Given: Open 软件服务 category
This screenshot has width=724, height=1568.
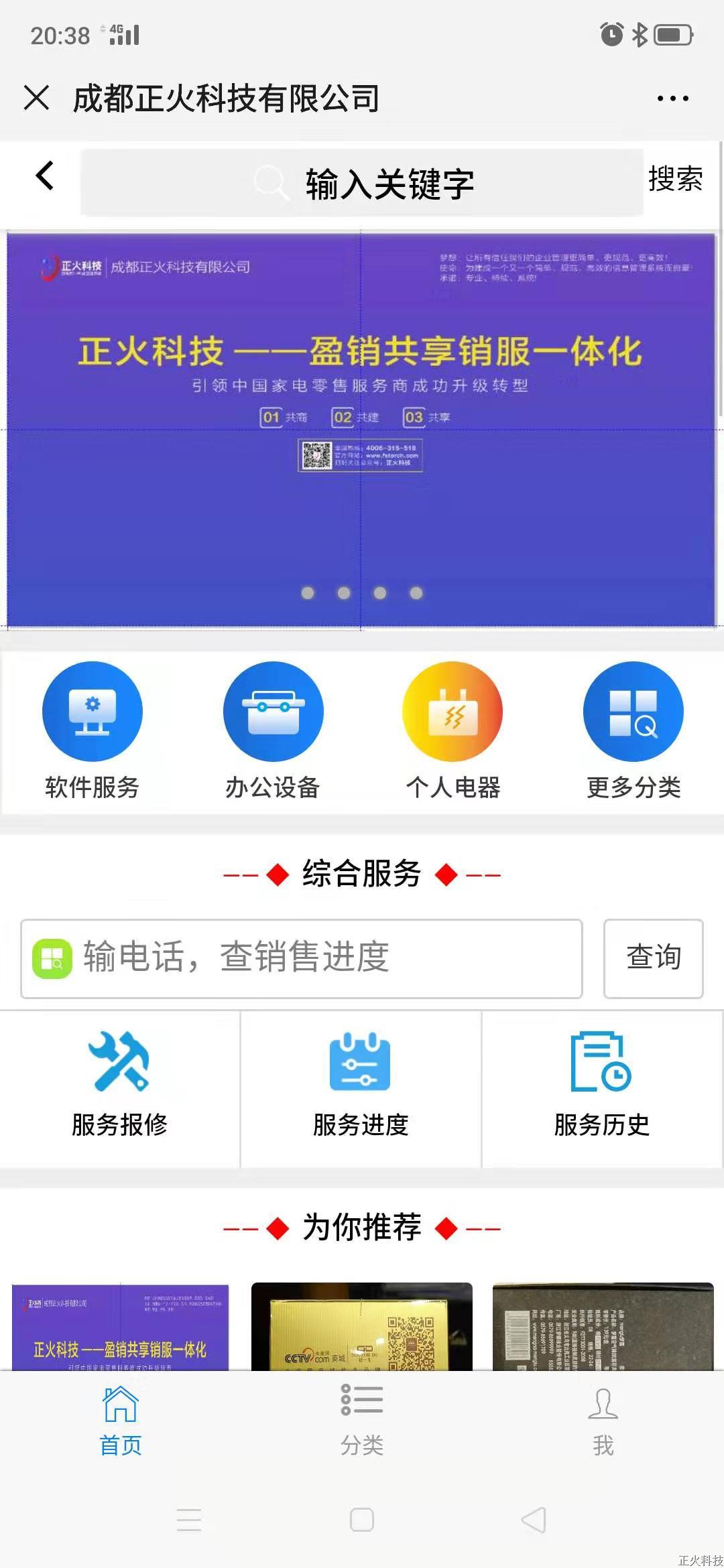Looking at the screenshot, I should pyautogui.click(x=93, y=730).
